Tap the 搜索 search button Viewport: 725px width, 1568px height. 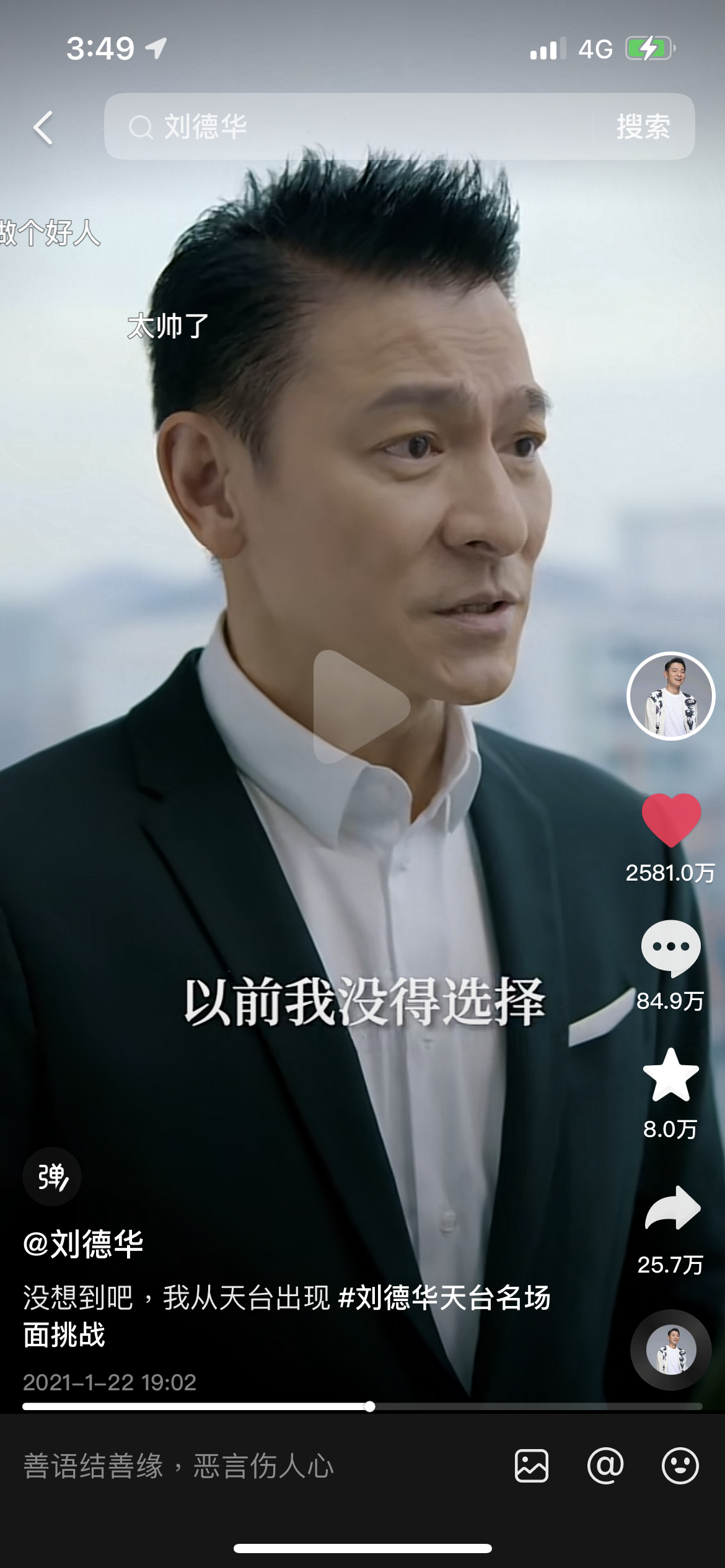(x=644, y=126)
